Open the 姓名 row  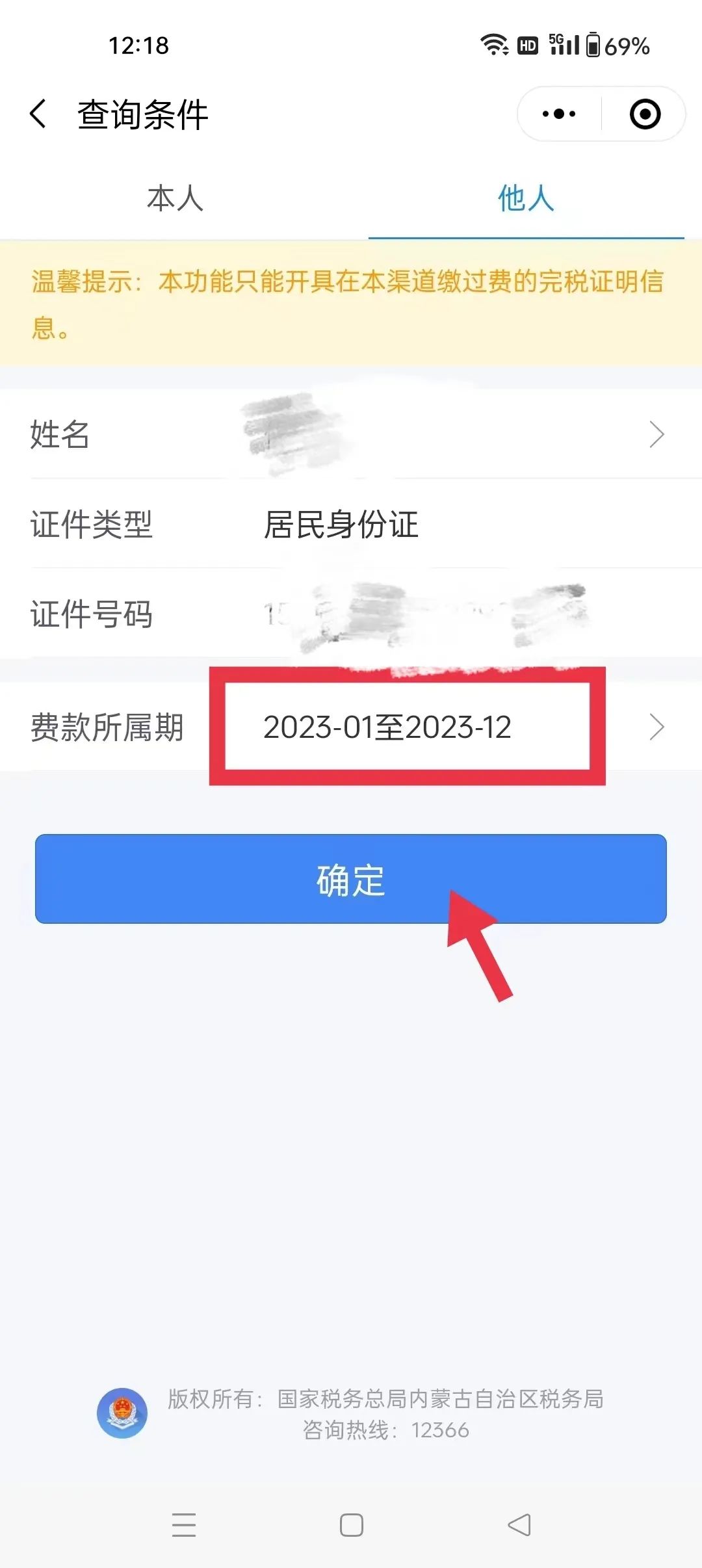pos(351,434)
